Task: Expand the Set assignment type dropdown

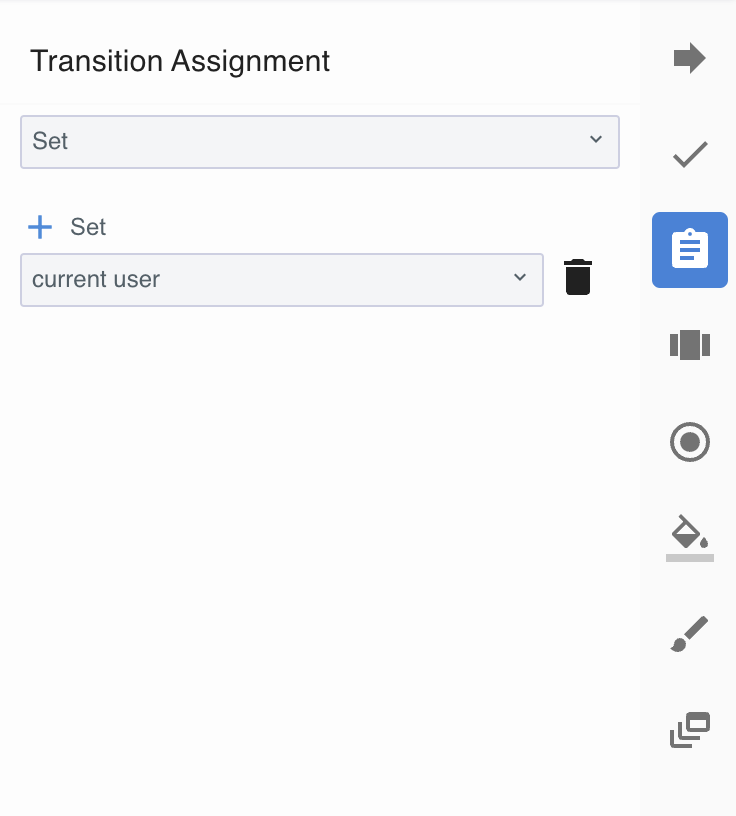Action: coord(319,141)
